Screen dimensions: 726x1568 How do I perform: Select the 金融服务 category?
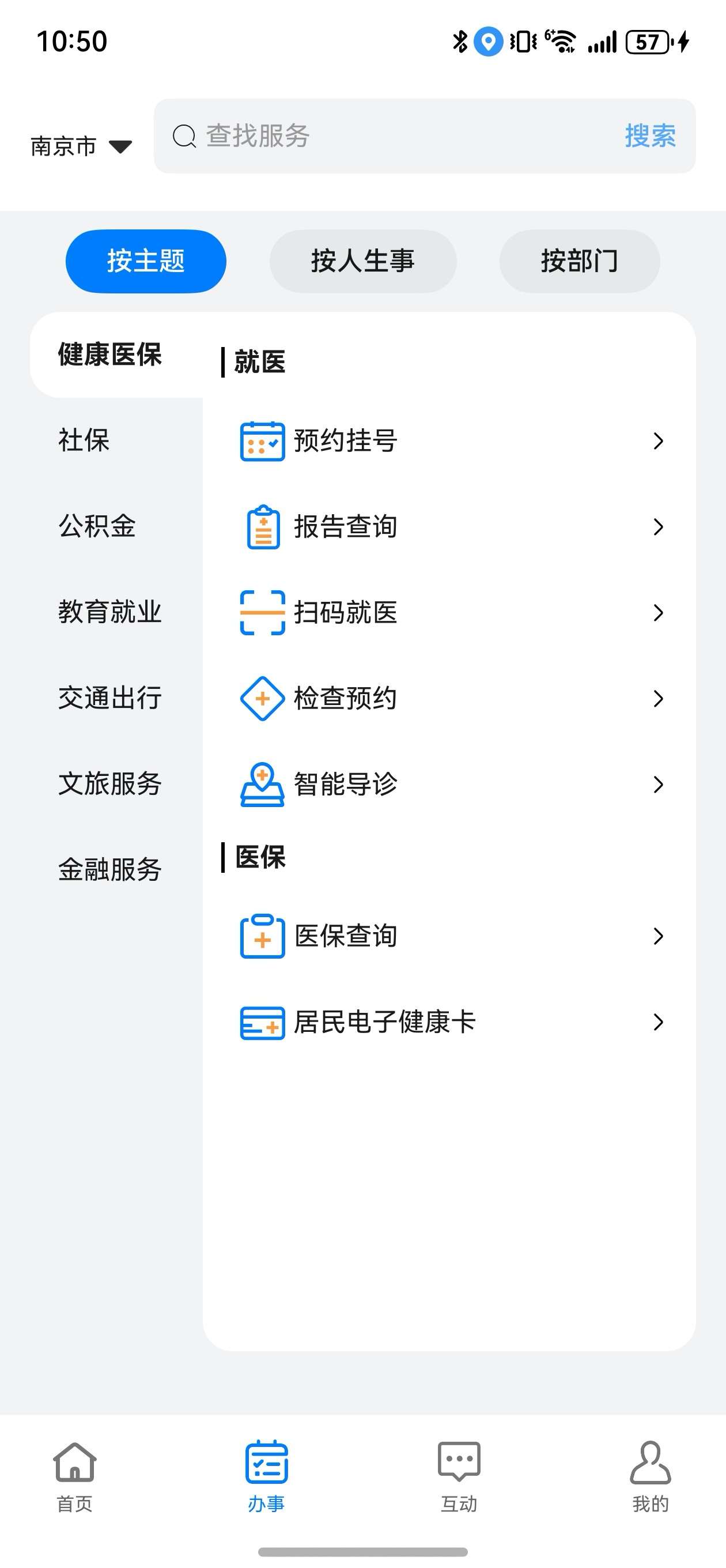tap(109, 869)
